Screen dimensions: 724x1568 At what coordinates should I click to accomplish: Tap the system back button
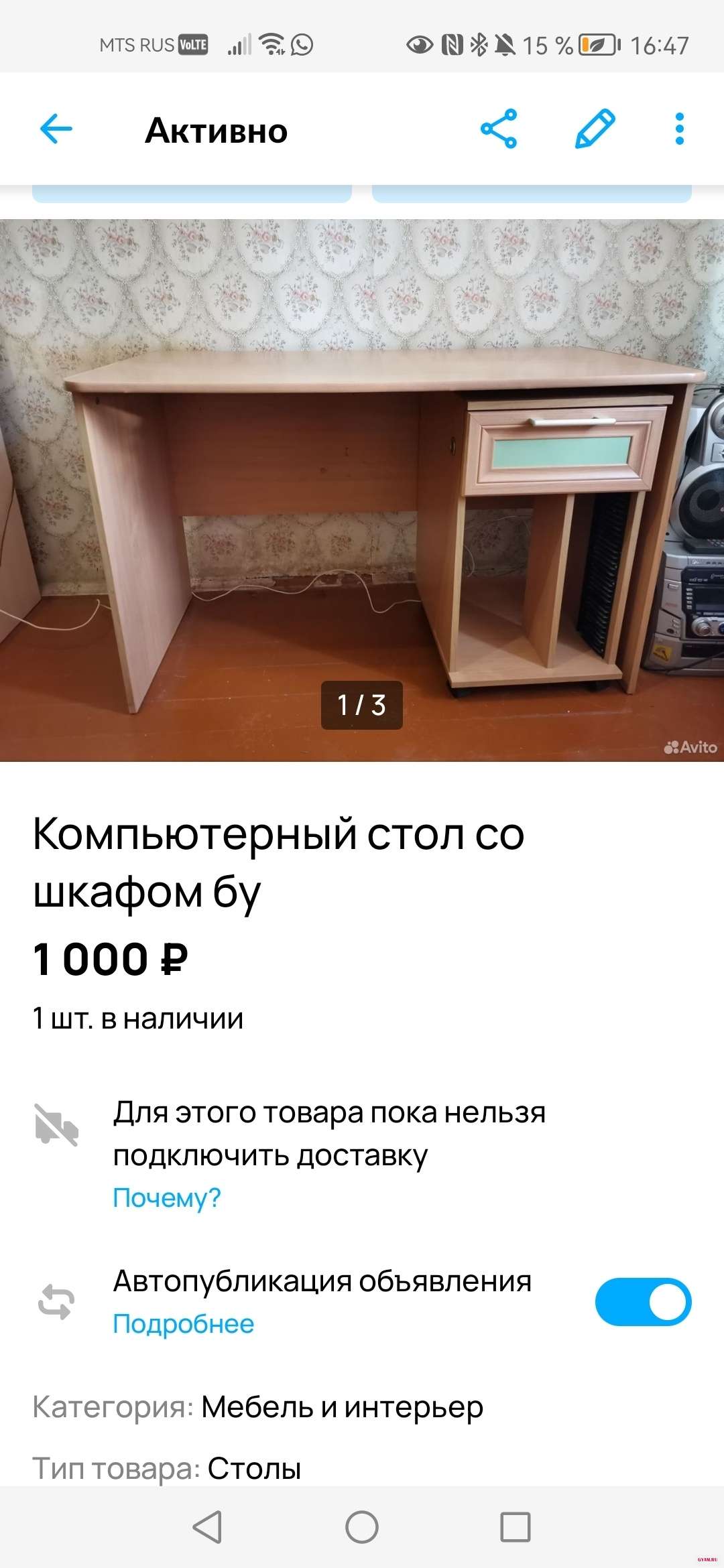207,1527
